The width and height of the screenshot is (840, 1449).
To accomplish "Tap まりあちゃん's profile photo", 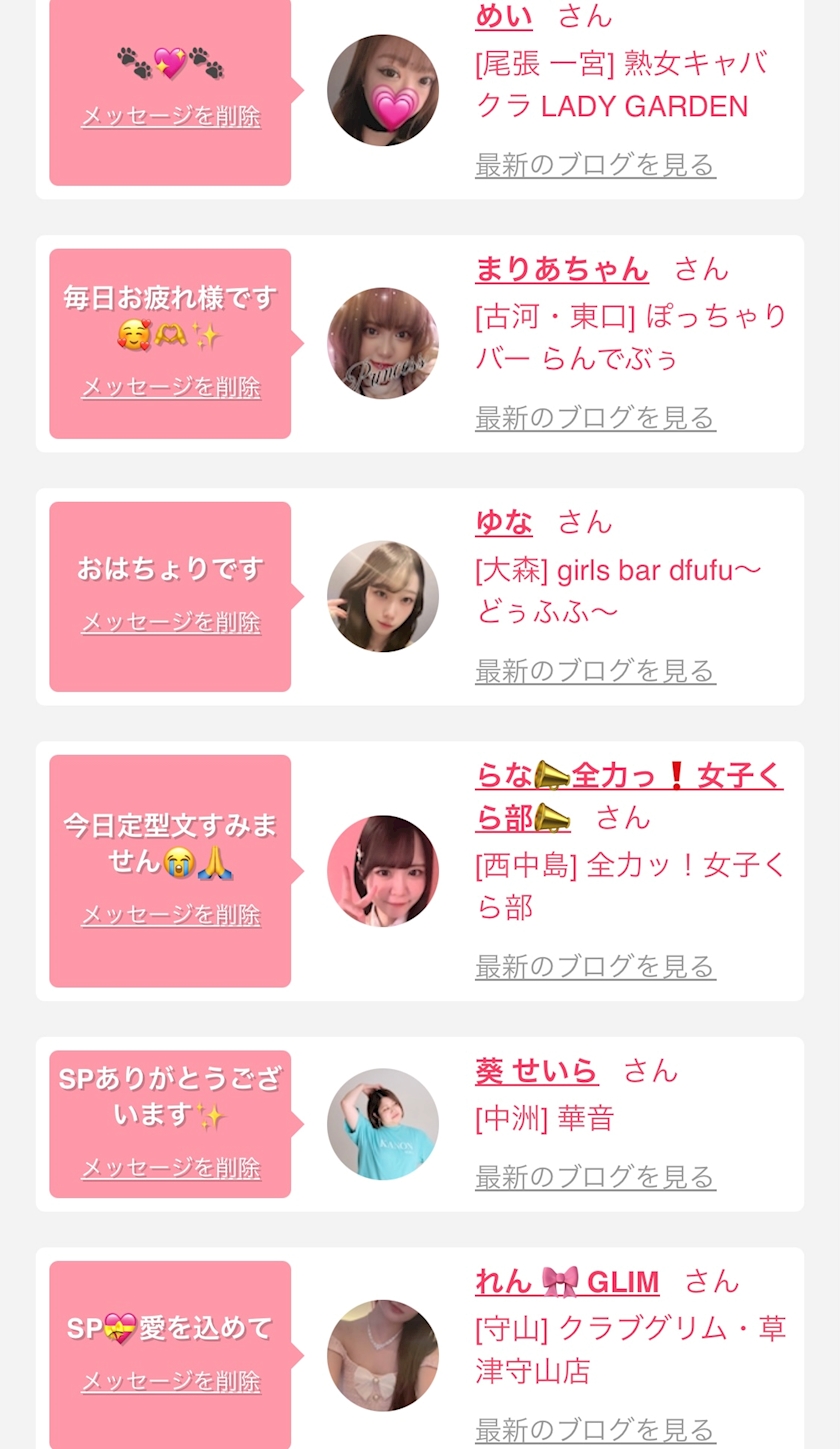I will [383, 343].
